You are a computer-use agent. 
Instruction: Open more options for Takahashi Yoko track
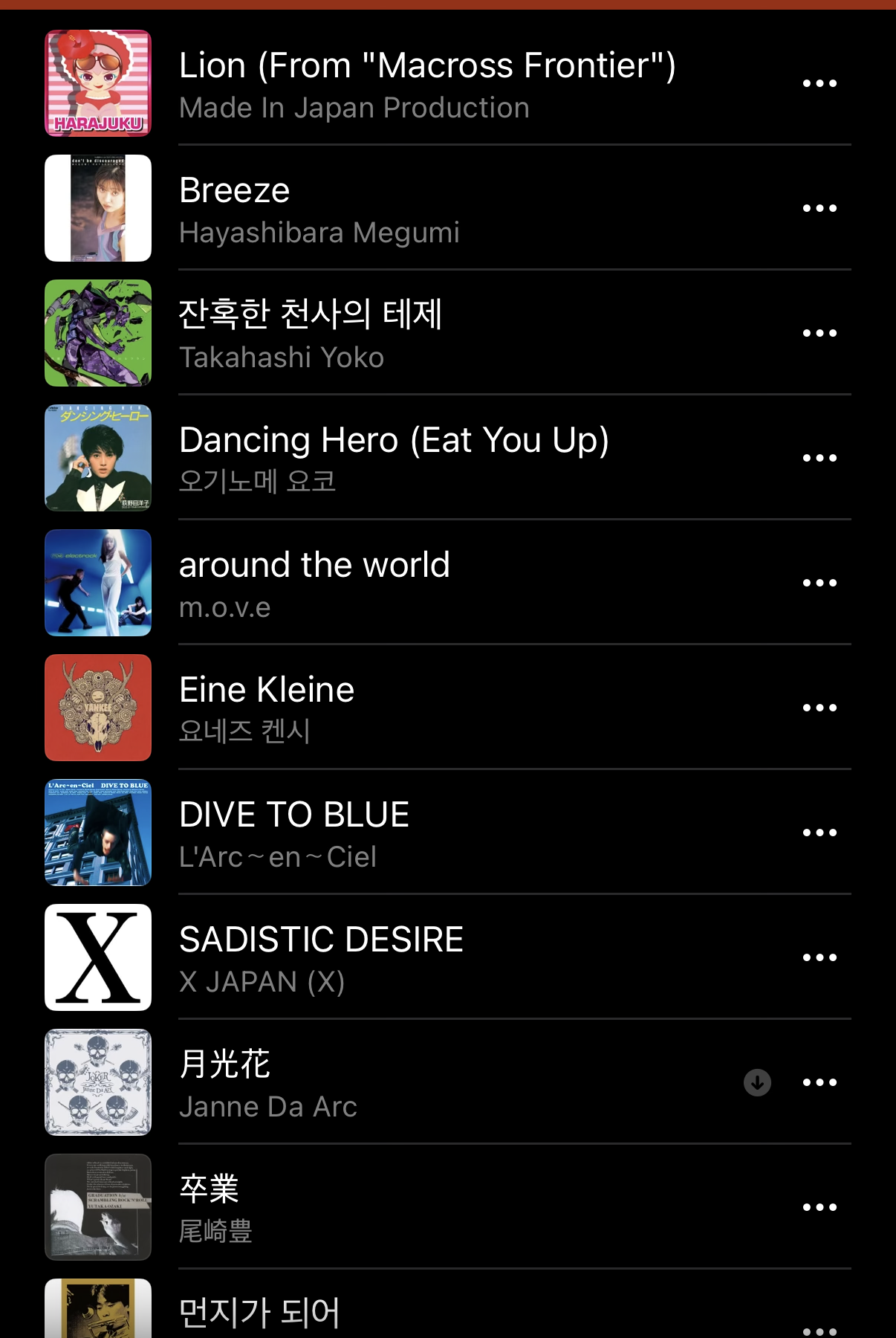pos(819,333)
